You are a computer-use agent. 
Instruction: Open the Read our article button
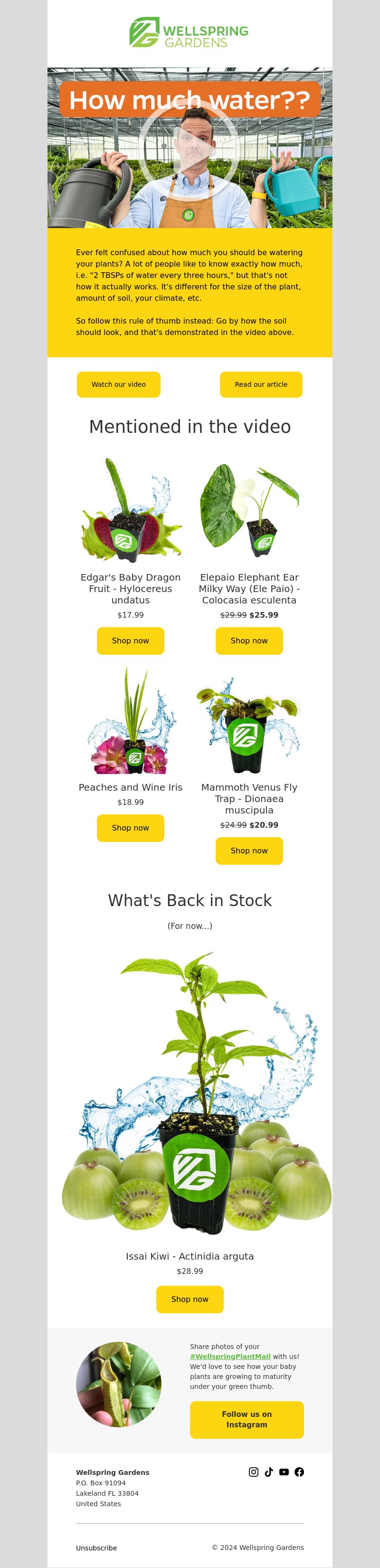pyautogui.click(x=261, y=385)
